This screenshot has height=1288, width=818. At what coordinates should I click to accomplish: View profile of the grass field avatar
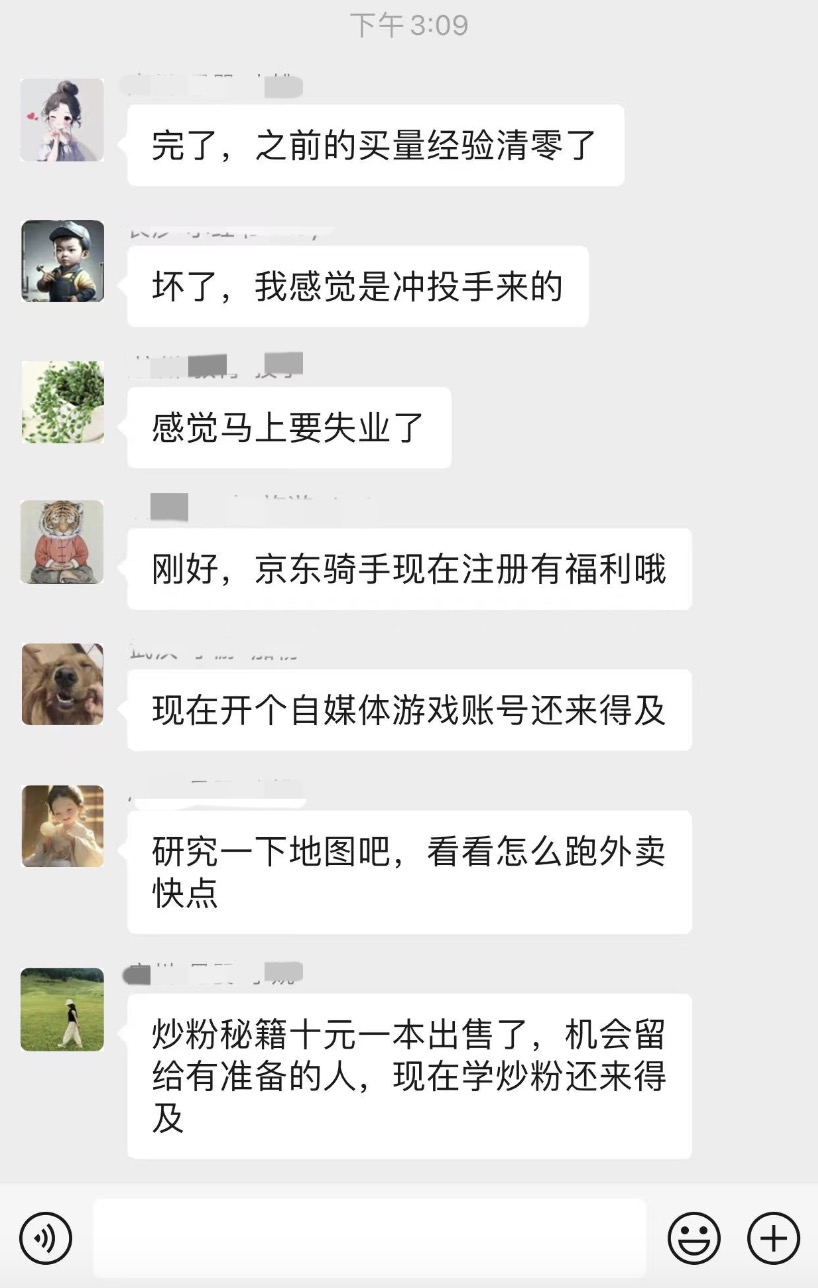pyautogui.click(x=62, y=1009)
